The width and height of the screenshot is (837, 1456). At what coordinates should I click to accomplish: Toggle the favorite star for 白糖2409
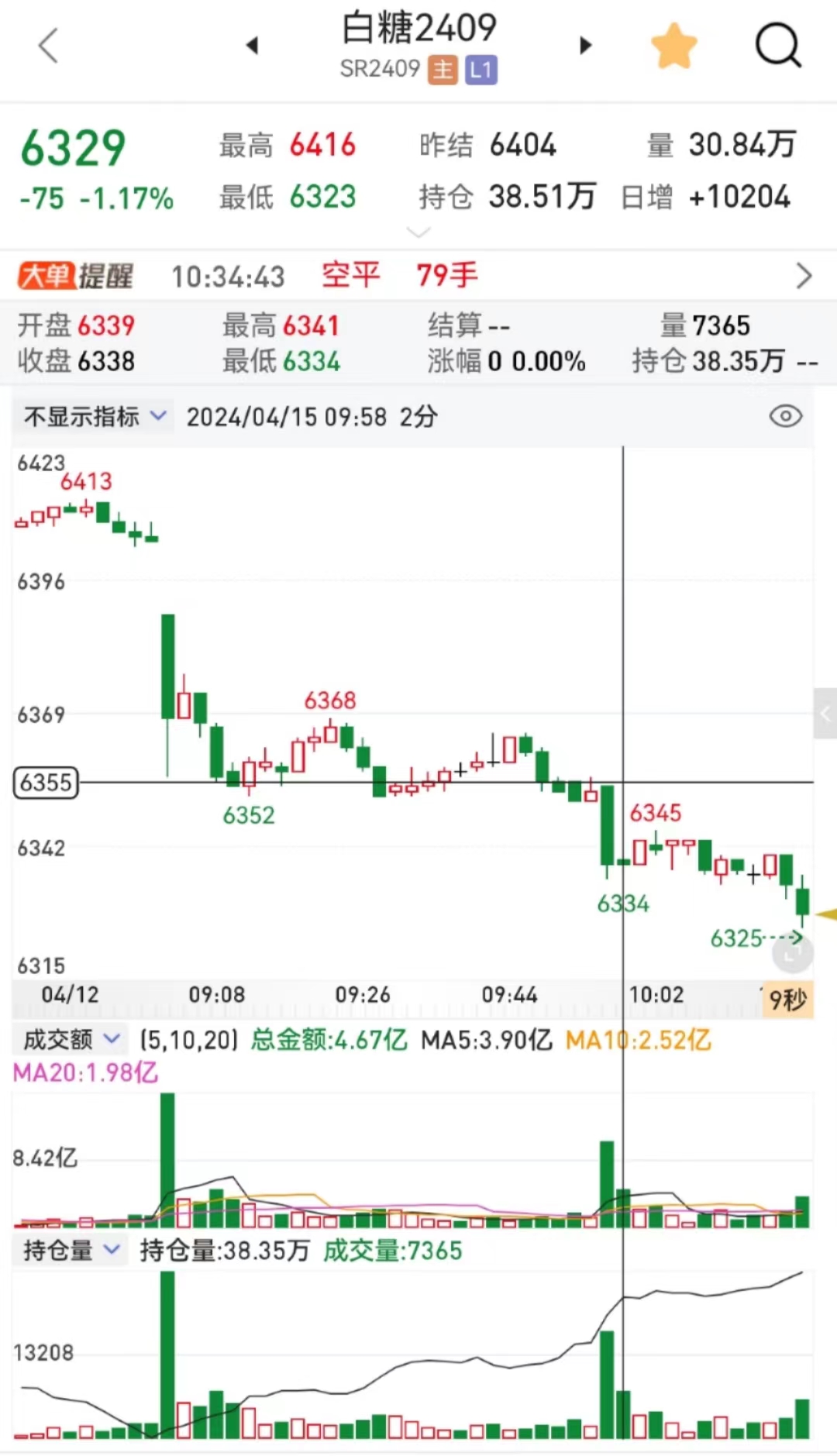(x=673, y=46)
